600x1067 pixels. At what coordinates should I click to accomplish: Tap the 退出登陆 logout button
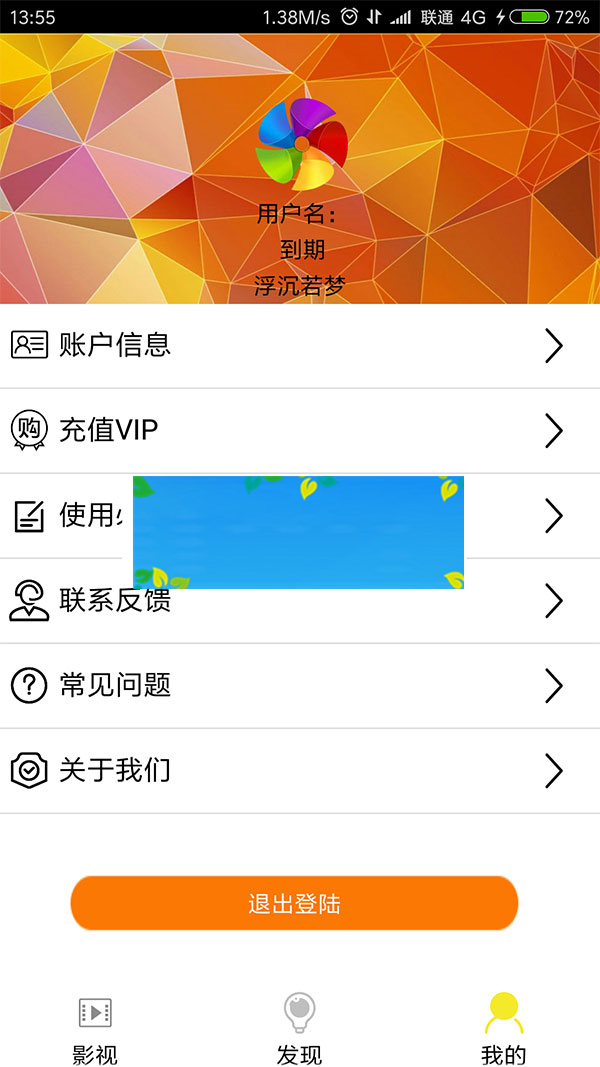point(294,904)
